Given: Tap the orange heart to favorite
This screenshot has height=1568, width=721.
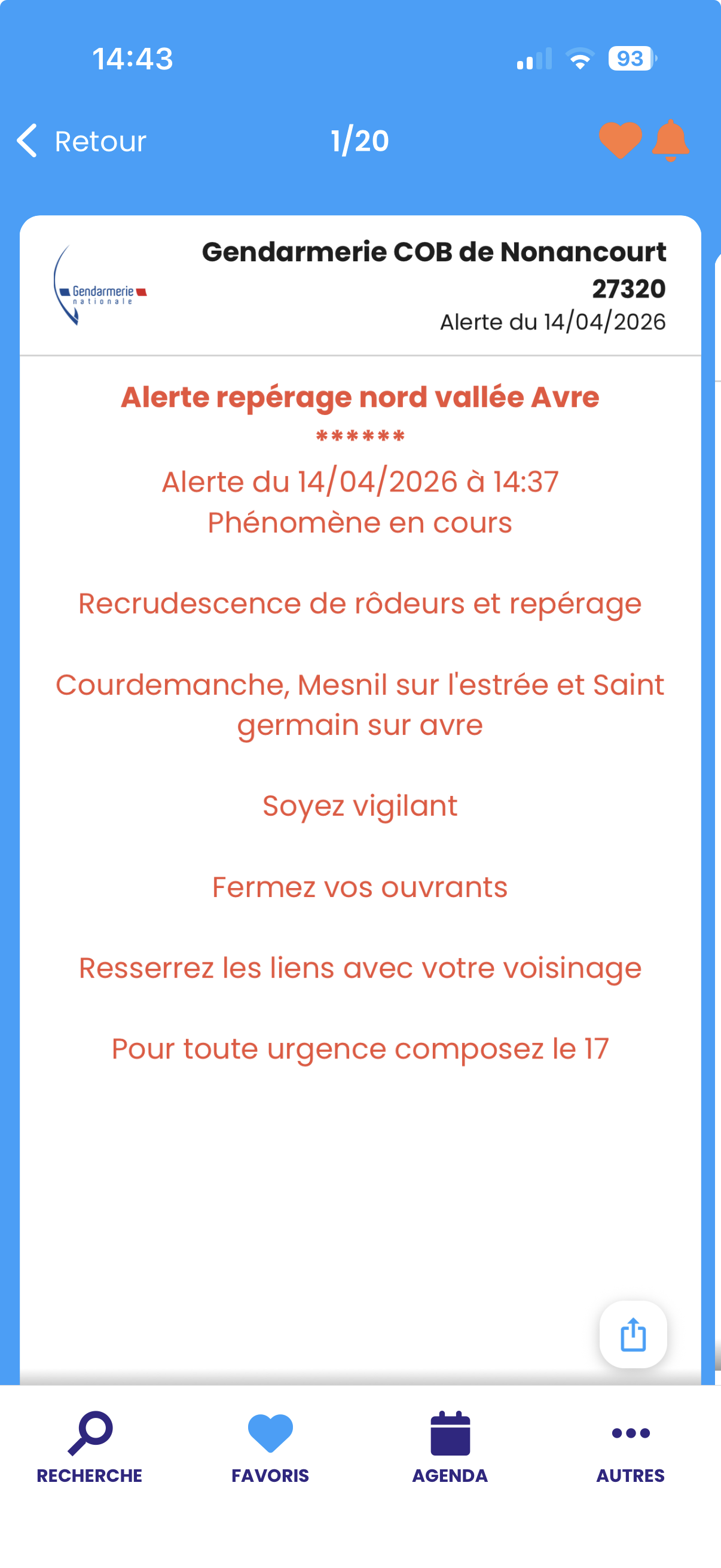Looking at the screenshot, I should coord(620,141).
